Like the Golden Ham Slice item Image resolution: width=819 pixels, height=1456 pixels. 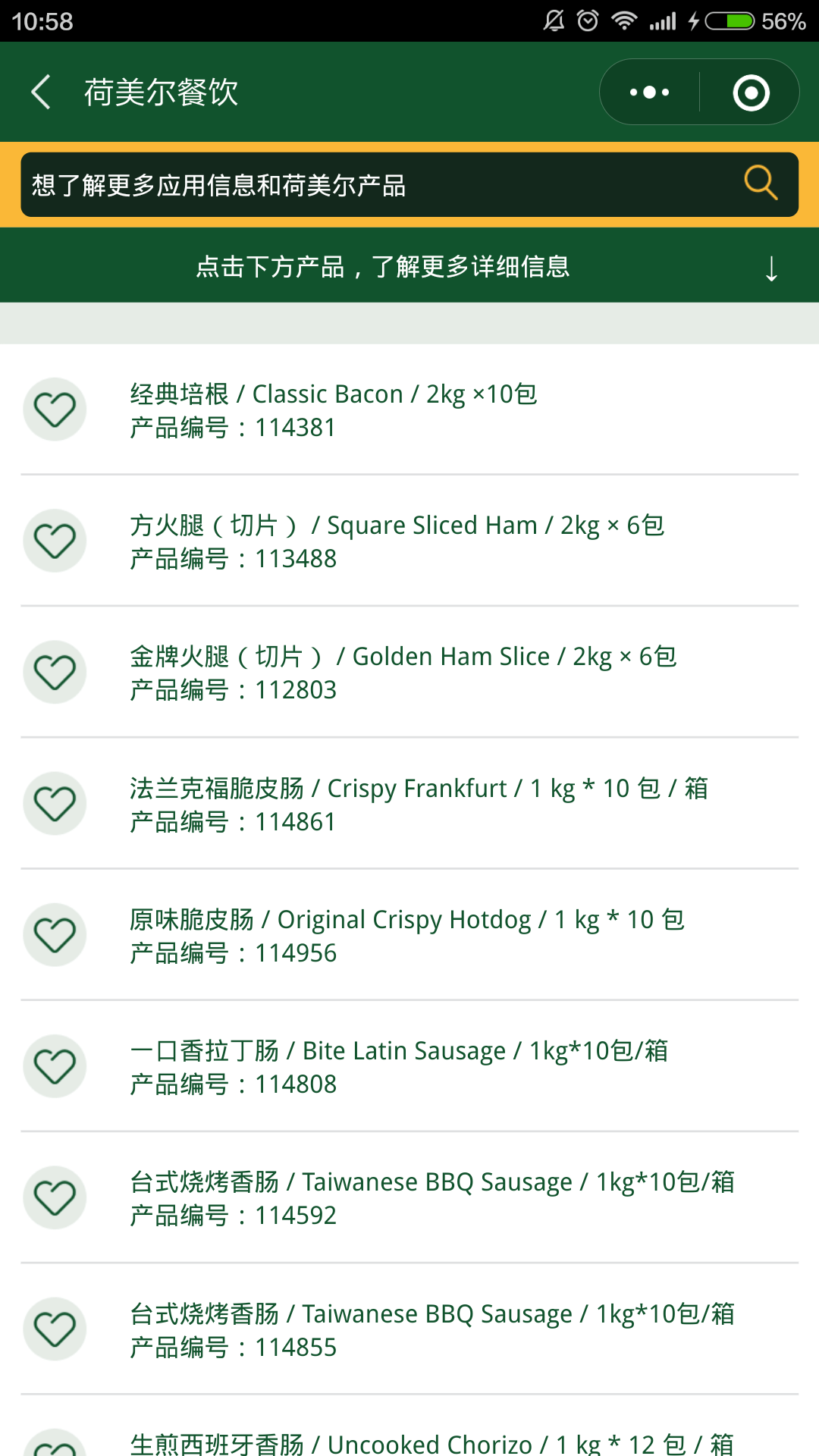point(55,672)
